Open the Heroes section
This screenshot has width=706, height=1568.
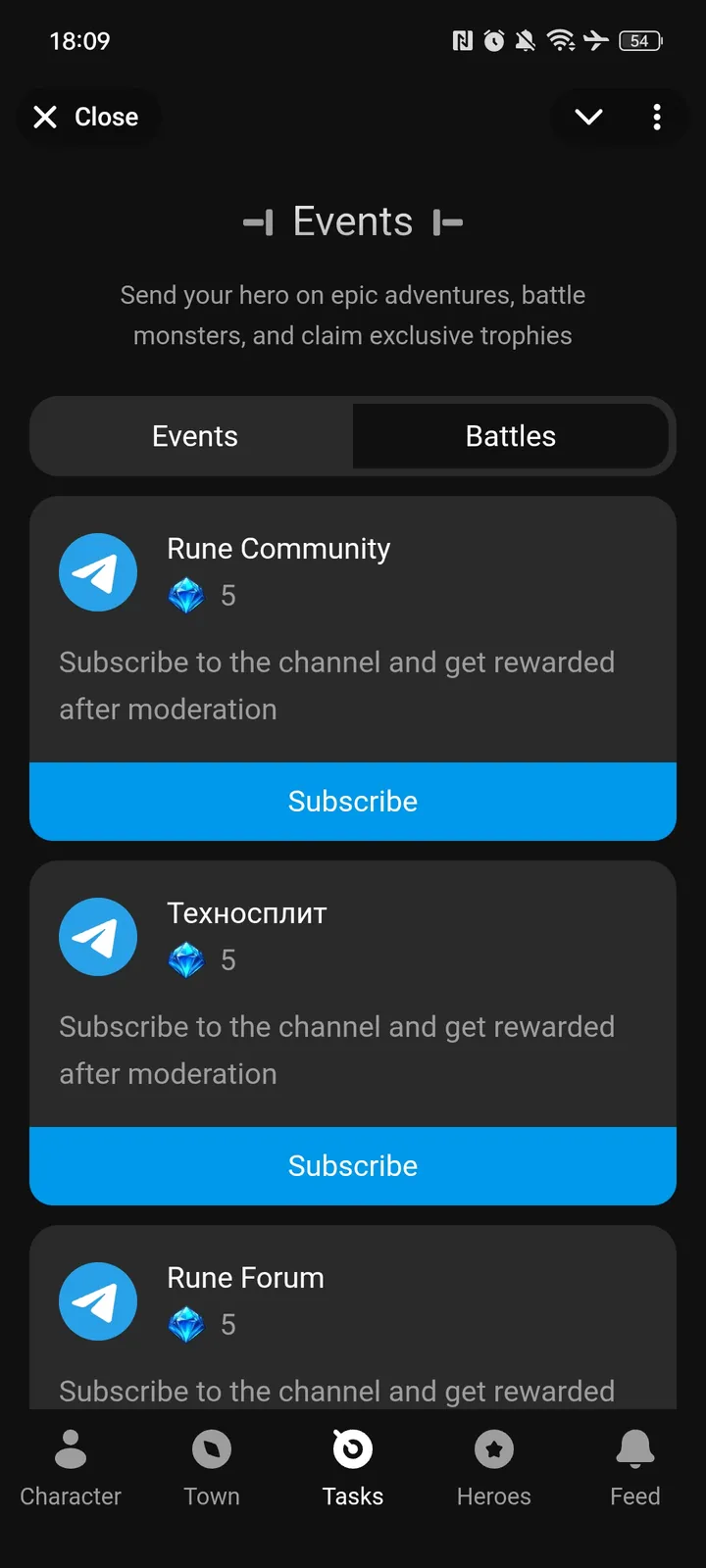click(493, 1465)
